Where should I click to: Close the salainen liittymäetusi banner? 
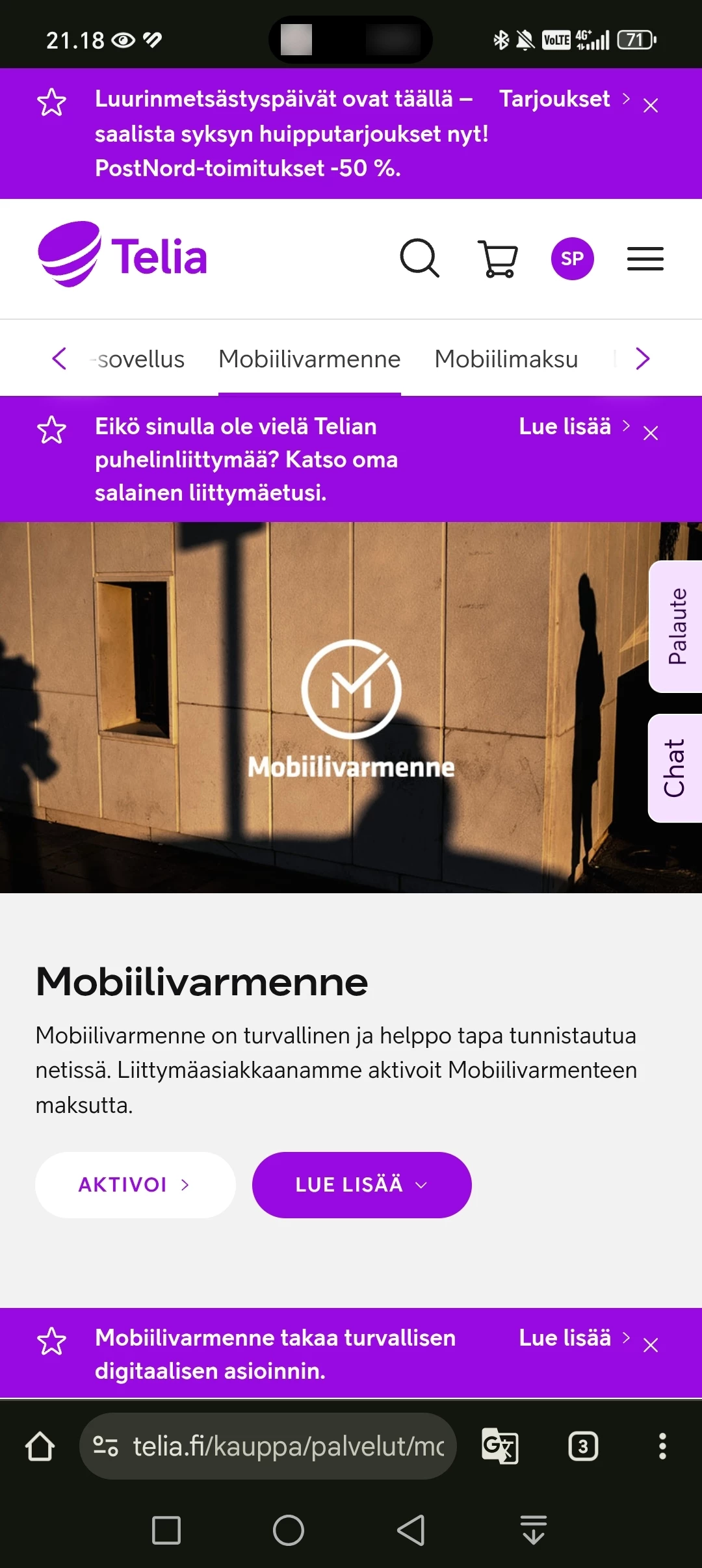point(651,433)
